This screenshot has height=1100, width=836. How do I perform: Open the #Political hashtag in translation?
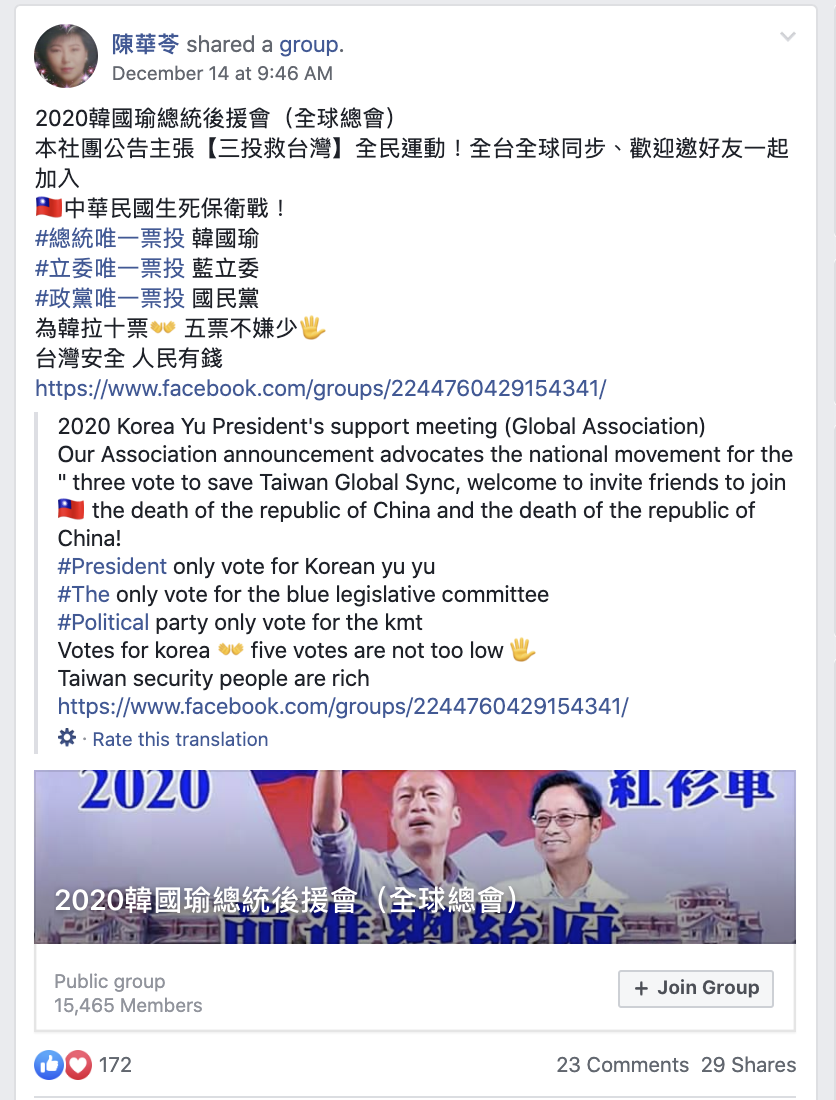click(x=103, y=622)
